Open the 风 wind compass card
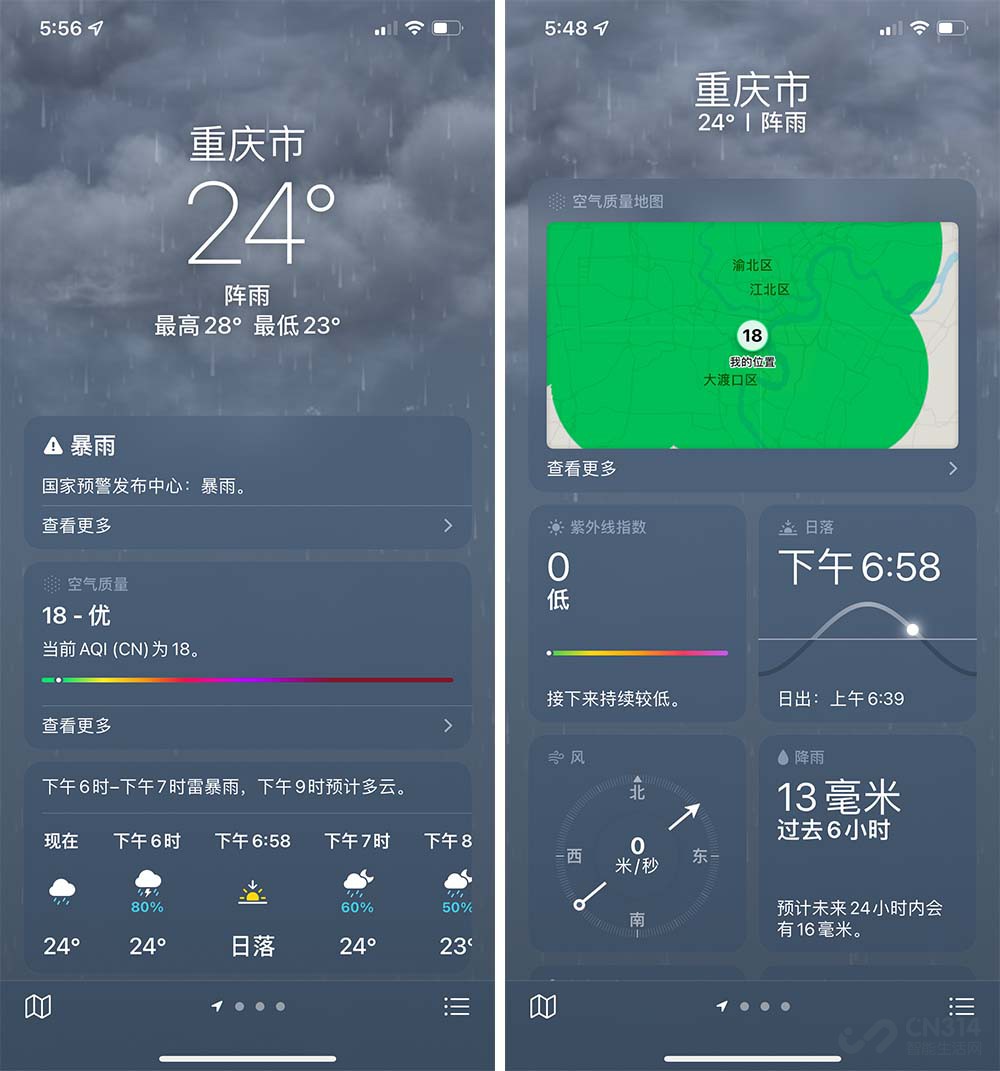This screenshot has width=1000, height=1071. coord(637,845)
